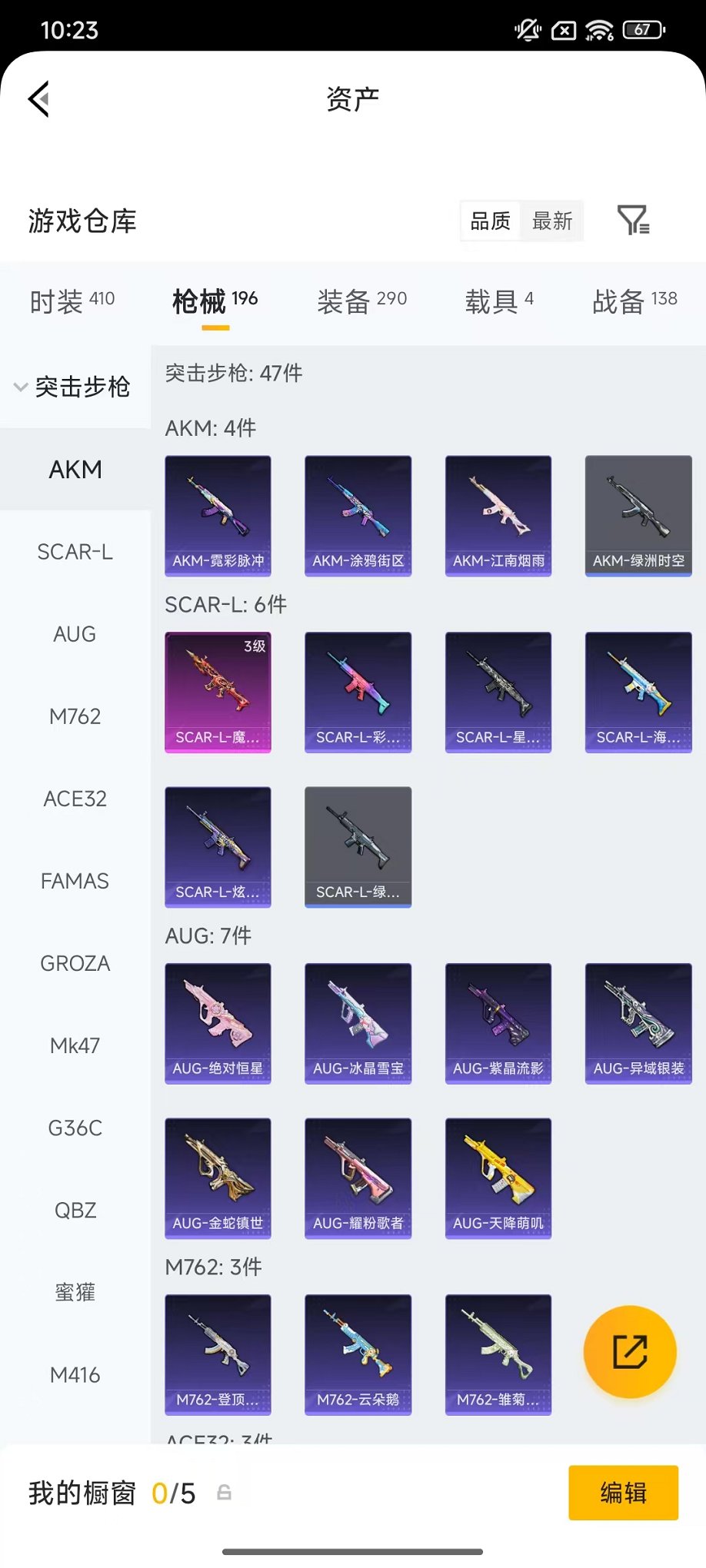Select SCAR-L in the side list
This screenshot has width=706, height=1568.
75,552
